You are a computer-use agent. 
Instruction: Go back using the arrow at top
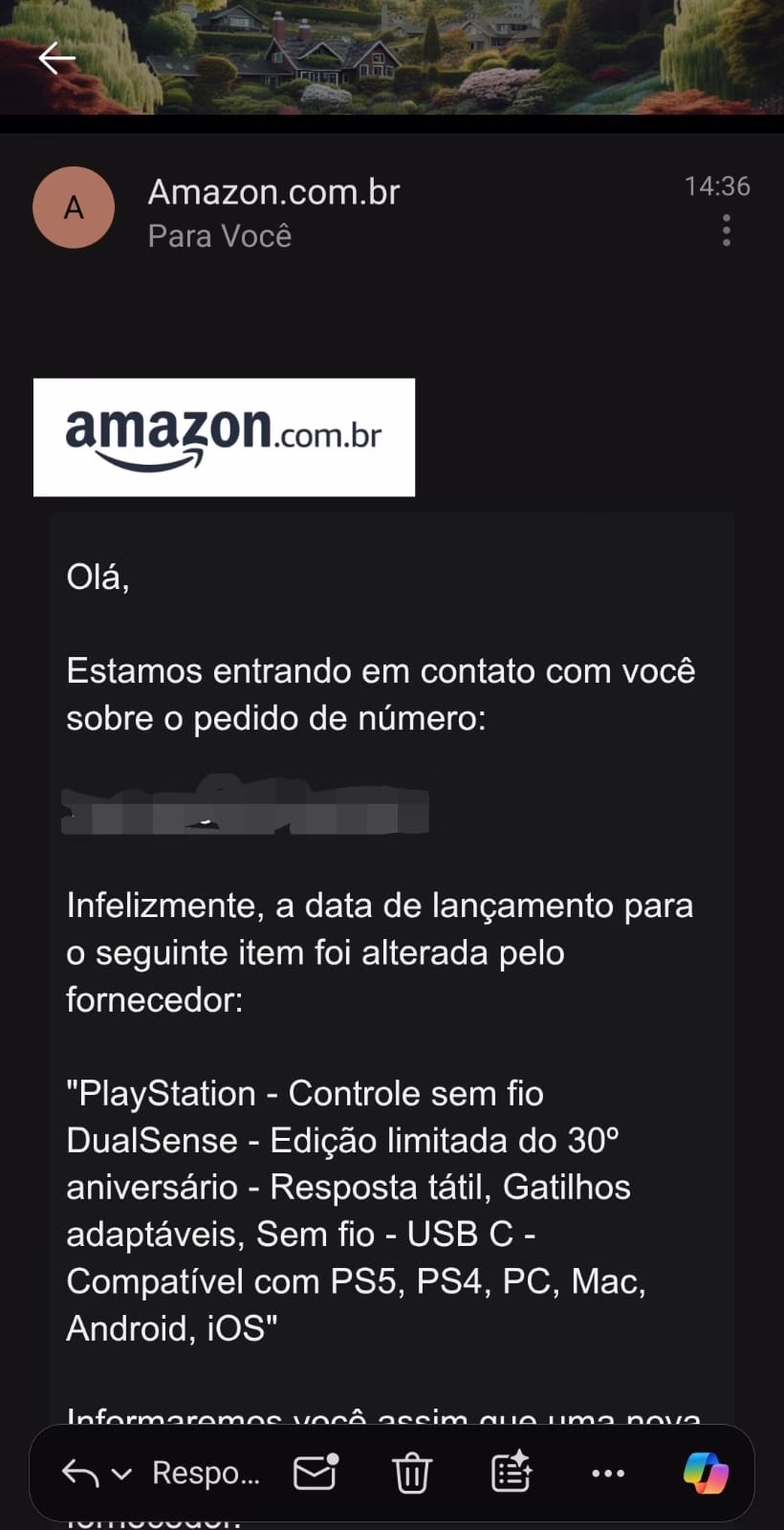pyautogui.click(x=56, y=58)
